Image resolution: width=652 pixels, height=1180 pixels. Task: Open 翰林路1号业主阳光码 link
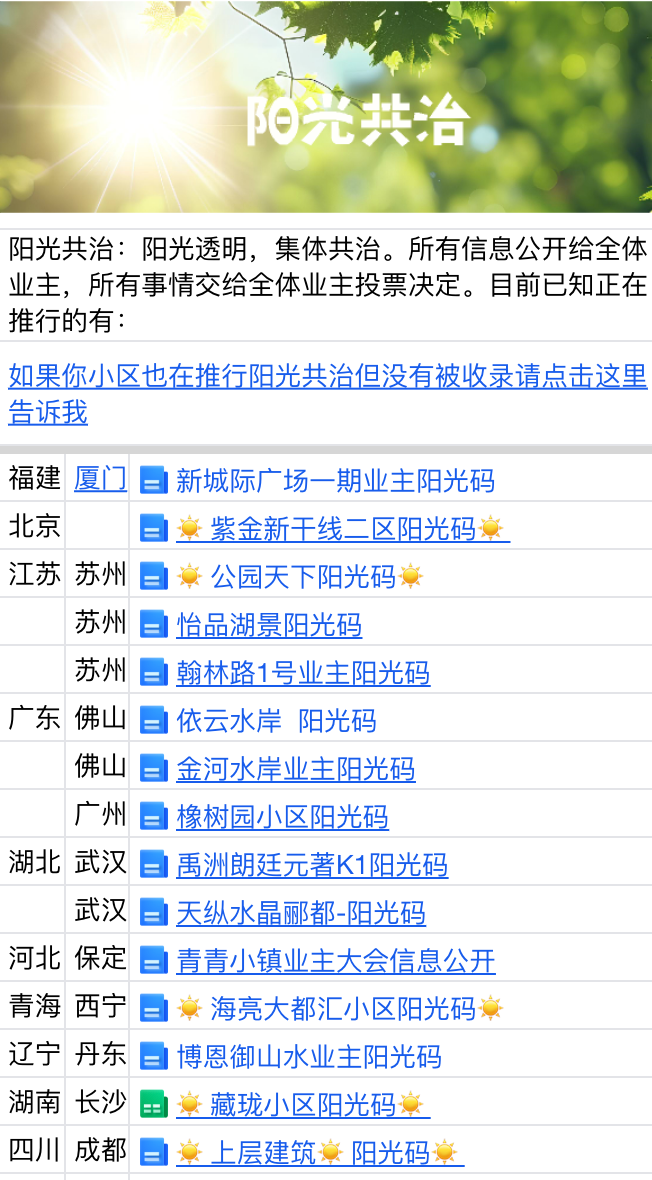click(302, 673)
